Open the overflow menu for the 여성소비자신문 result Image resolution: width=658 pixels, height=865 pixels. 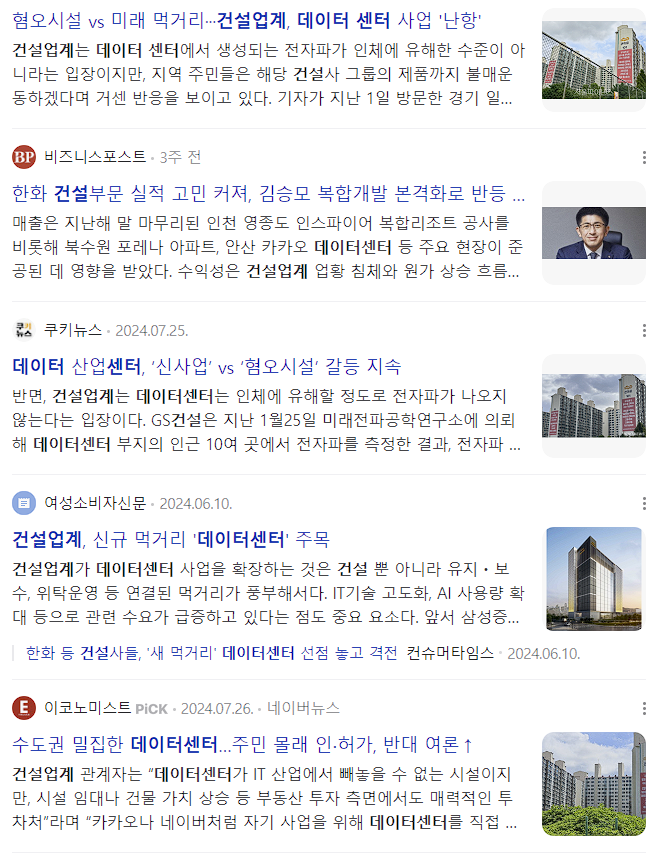coord(644,504)
